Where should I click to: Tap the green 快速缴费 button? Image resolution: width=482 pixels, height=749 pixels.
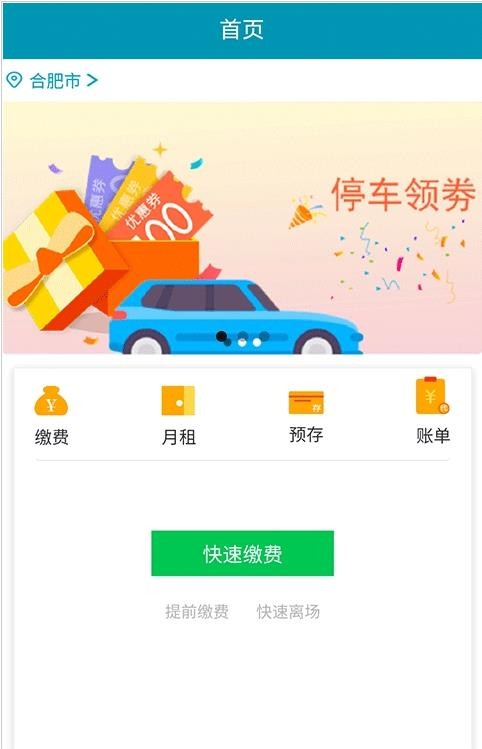[242, 553]
